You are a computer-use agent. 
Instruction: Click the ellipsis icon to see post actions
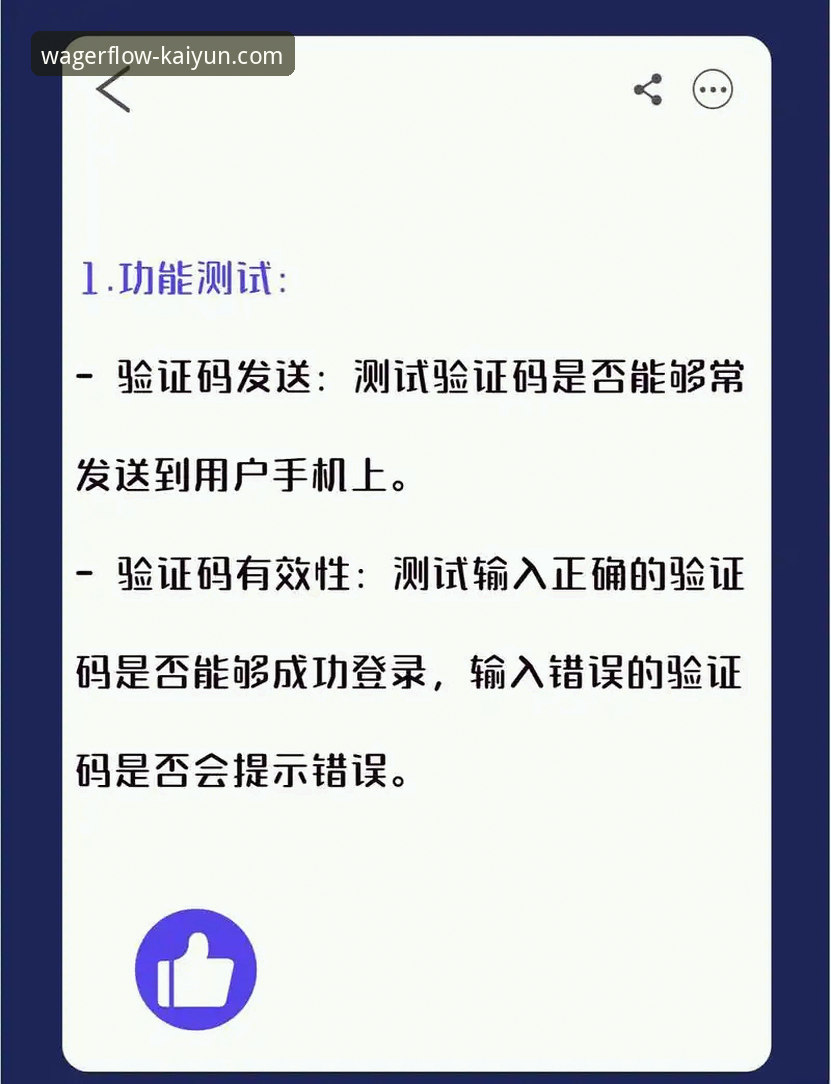click(713, 89)
